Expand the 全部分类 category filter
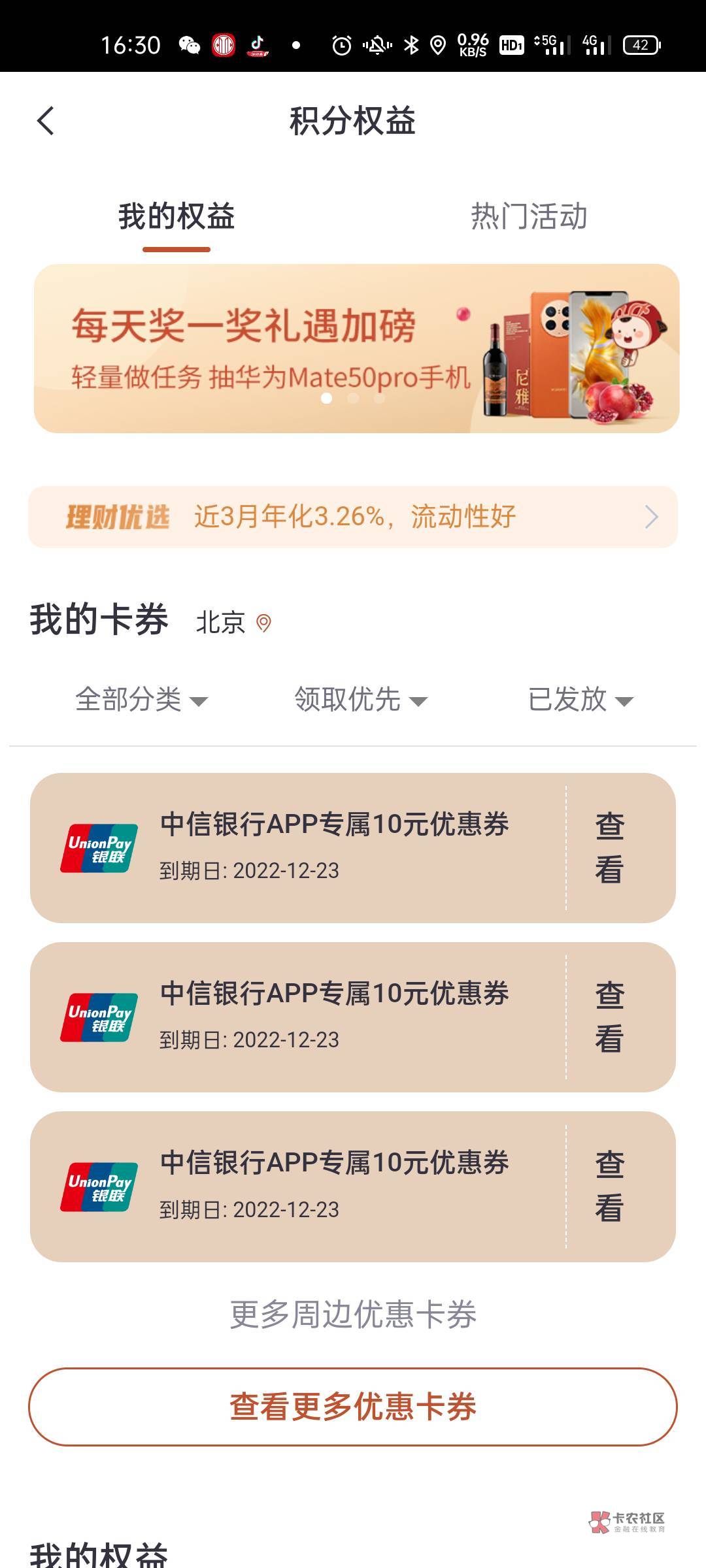Image resolution: width=706 pixels, height=1568 pixels. pos(141,700)
